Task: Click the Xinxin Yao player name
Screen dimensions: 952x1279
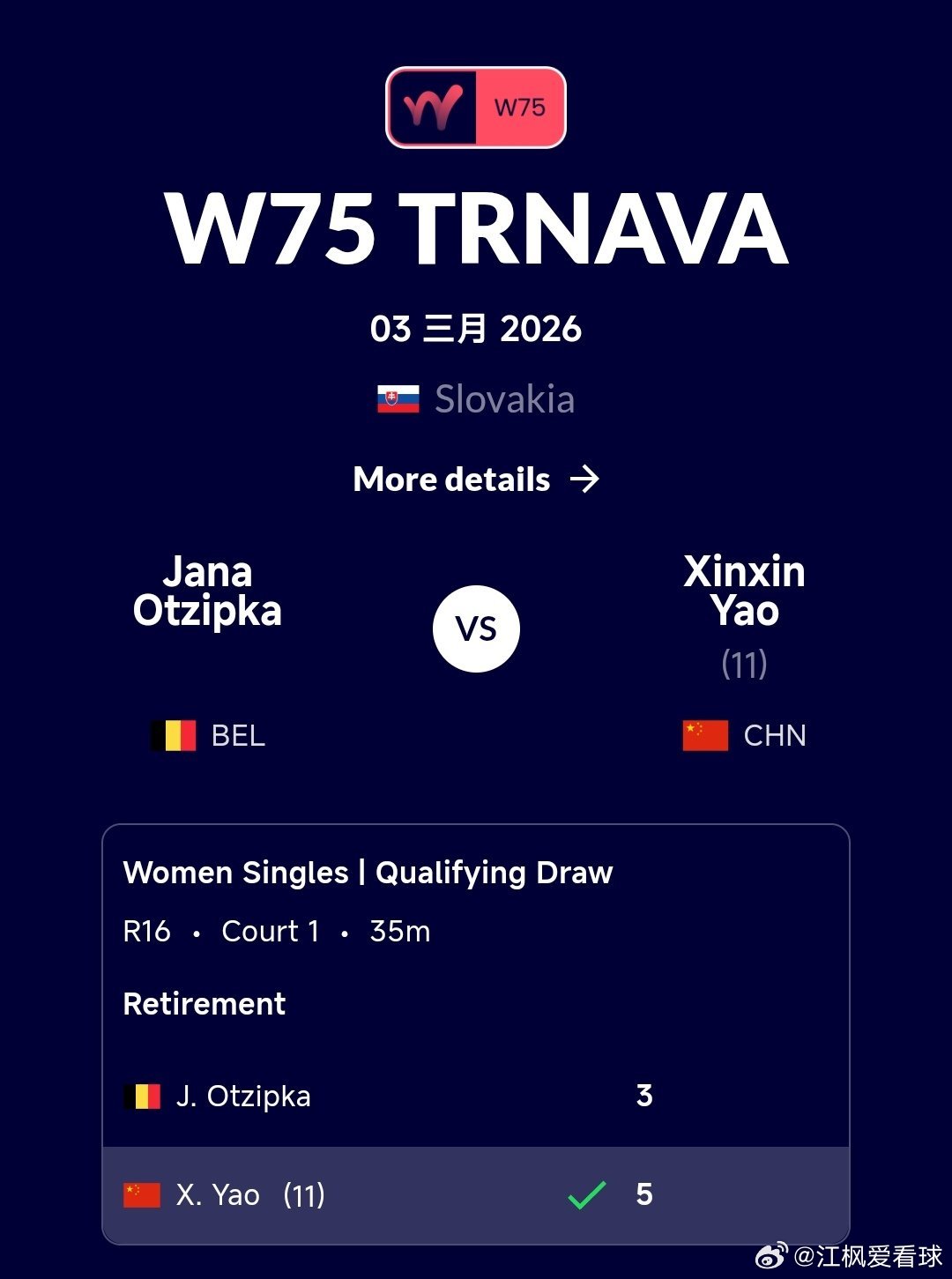Action: [x=745, y=591]
